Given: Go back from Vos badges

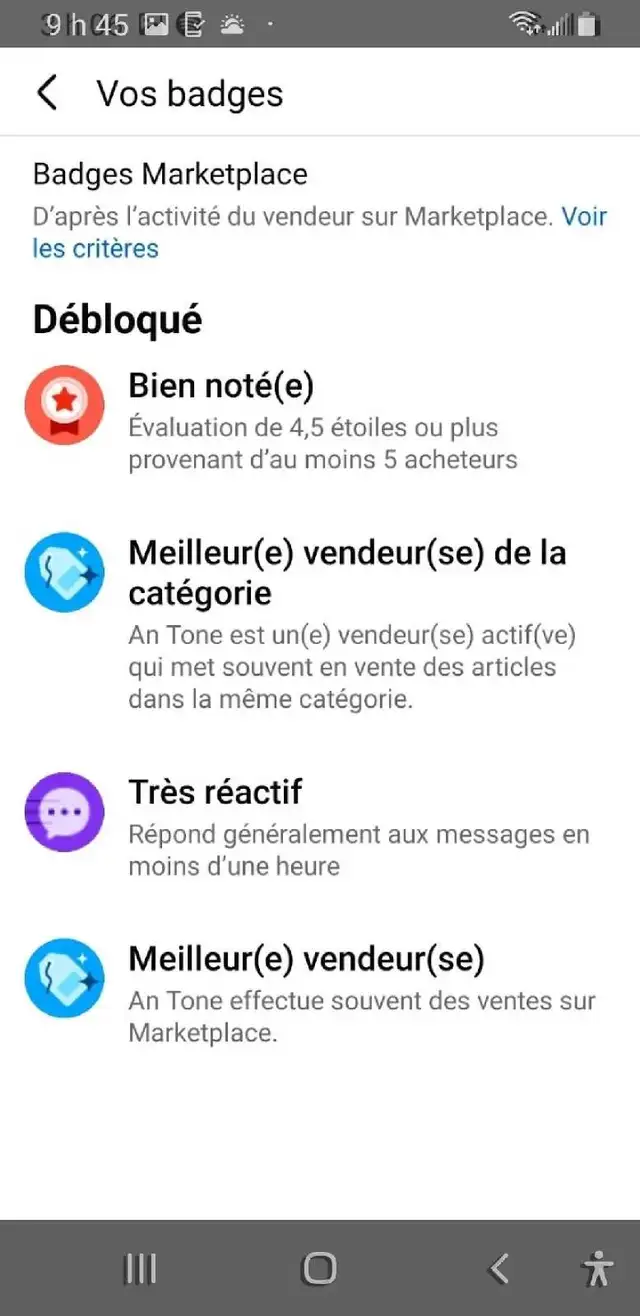Looking at the screenshot, I should click(47, 93).
